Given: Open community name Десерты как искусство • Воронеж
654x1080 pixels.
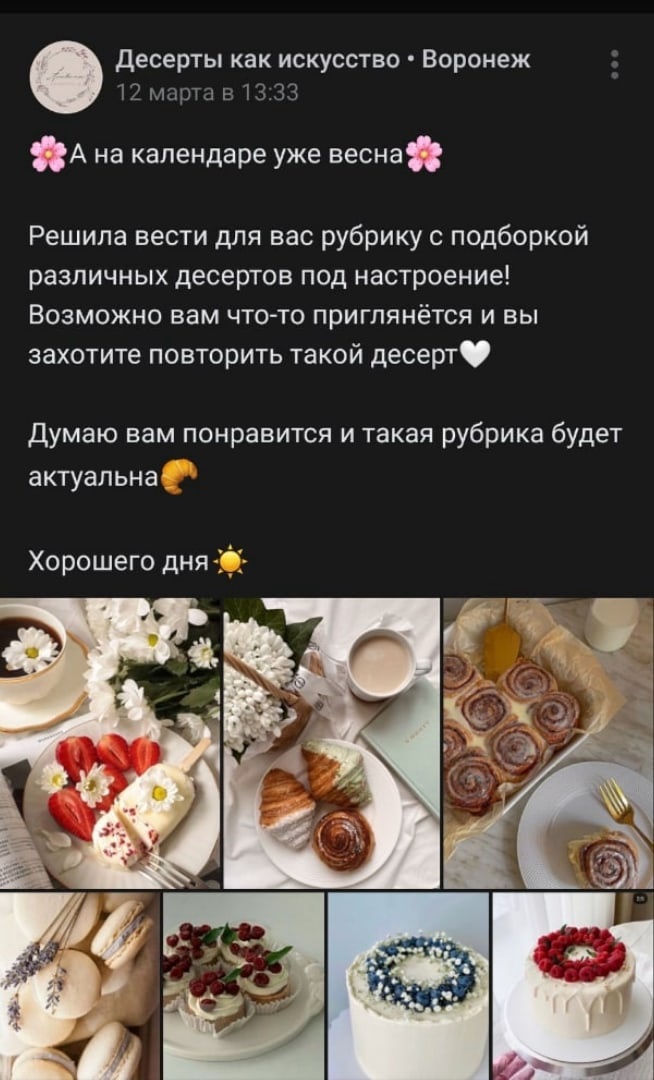Looking at the screenshot, I should [x=324, y=60].
